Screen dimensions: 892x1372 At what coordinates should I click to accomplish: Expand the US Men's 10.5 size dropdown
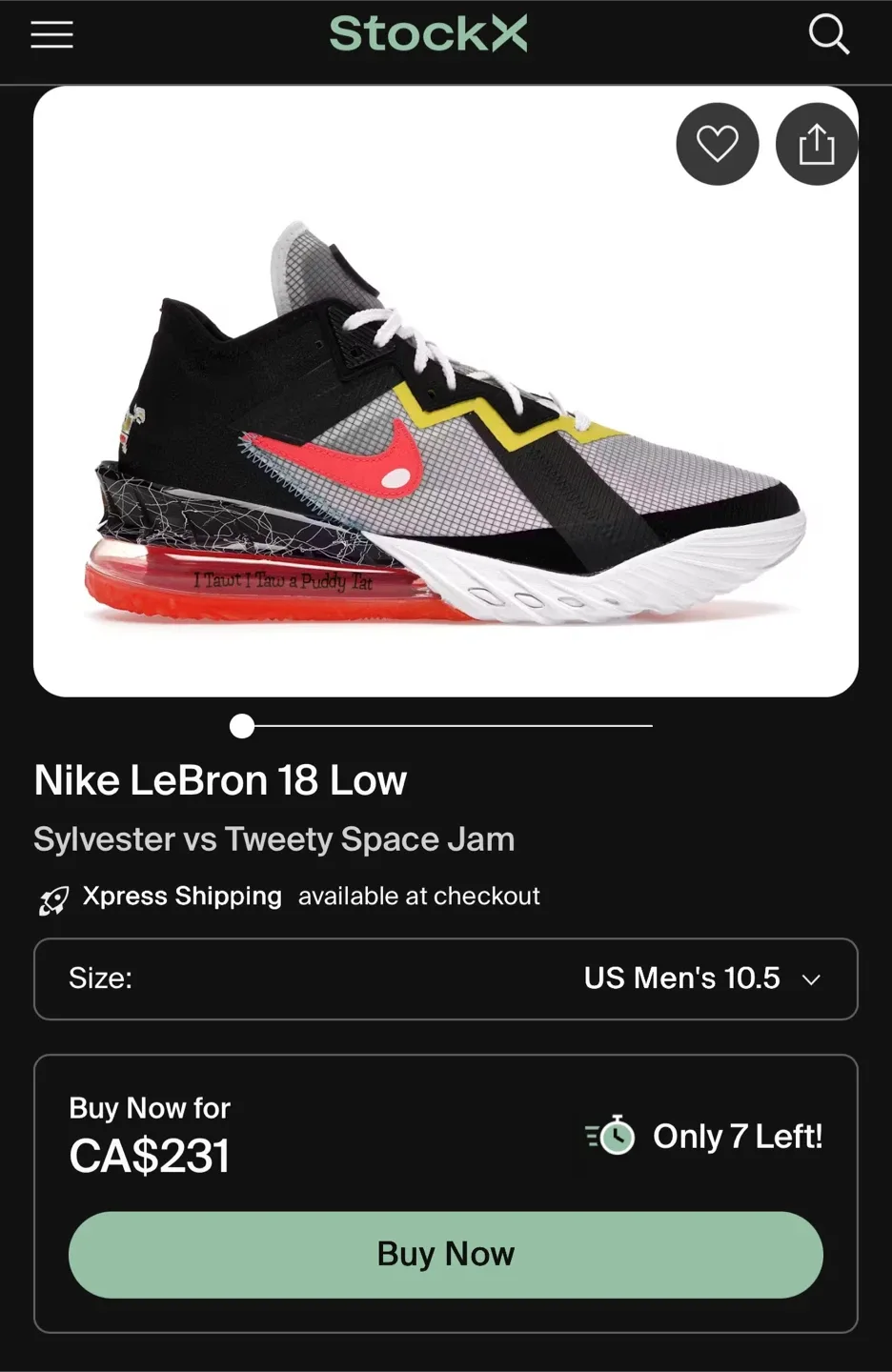point(446,979)
